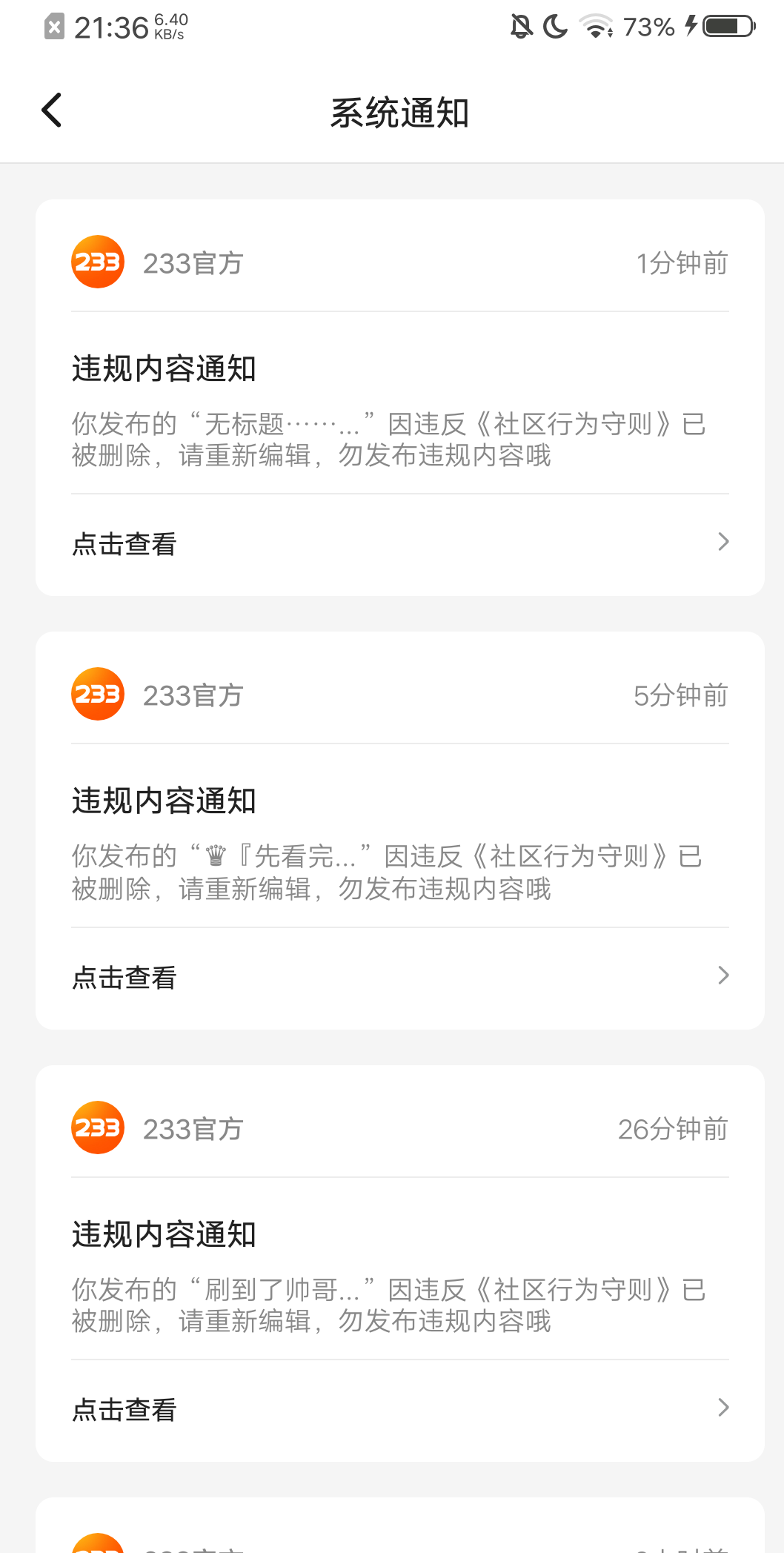Open the 无标题 violation notification card
The height and width of the screenshot is (1553, 784).
tap(400, 397)
